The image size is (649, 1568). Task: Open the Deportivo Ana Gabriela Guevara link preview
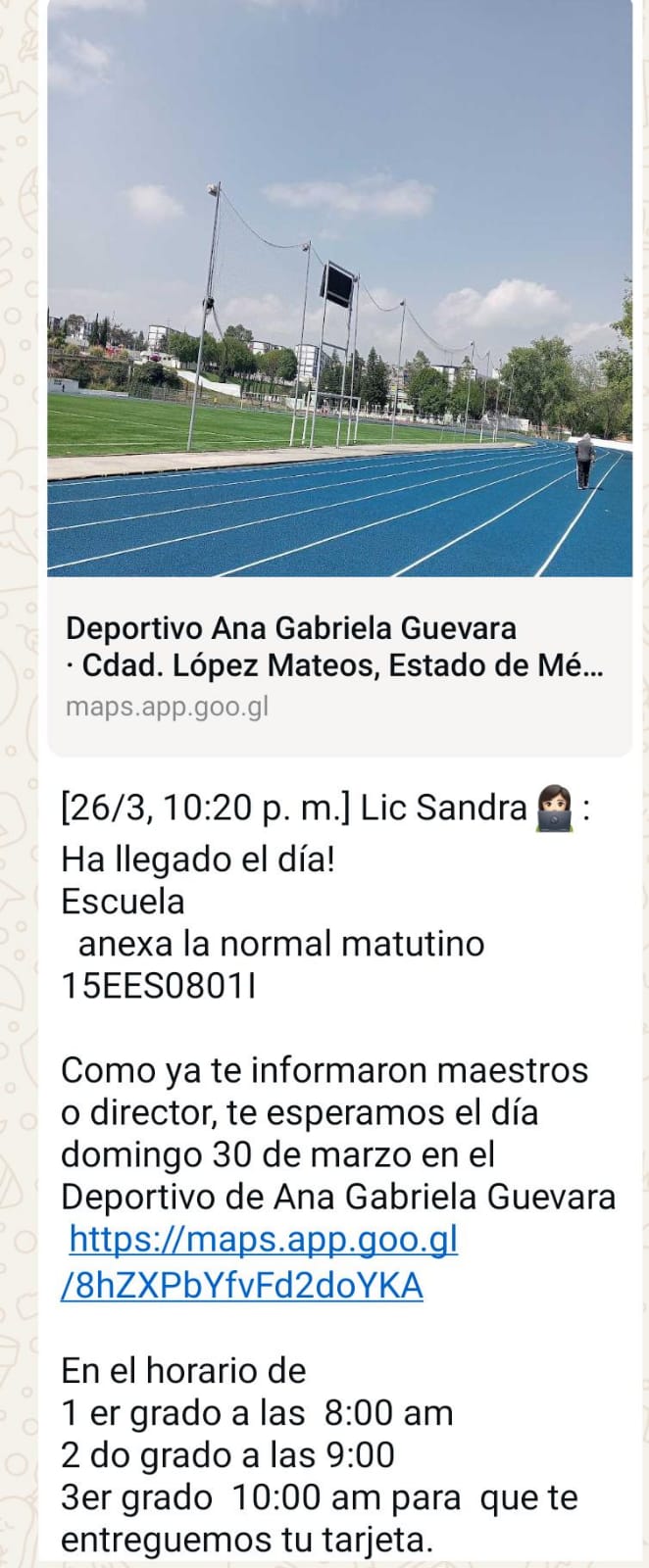333,647
